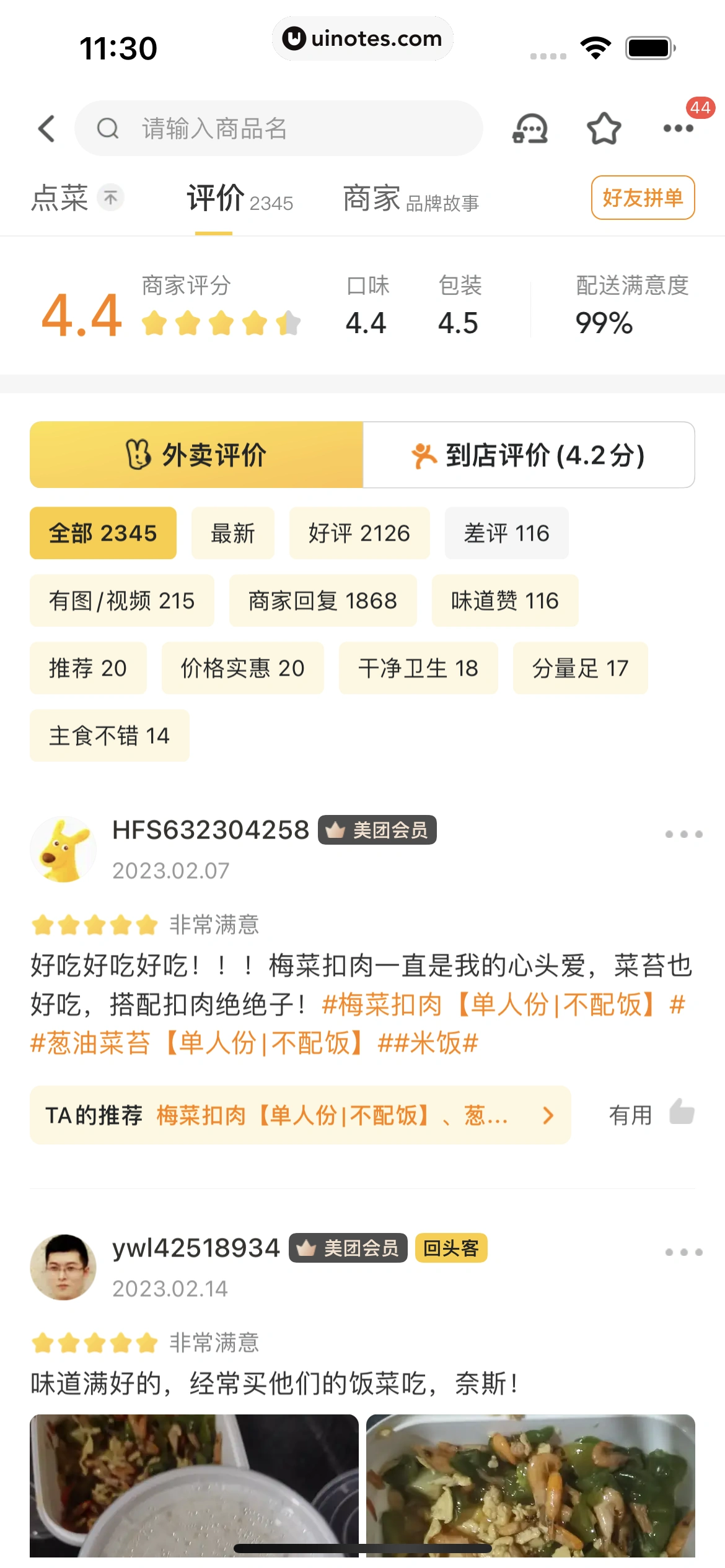This screenshot has height=1568, width=725.
Task: Filter by 有图/视频 215
Action: (x=122, y=601)
